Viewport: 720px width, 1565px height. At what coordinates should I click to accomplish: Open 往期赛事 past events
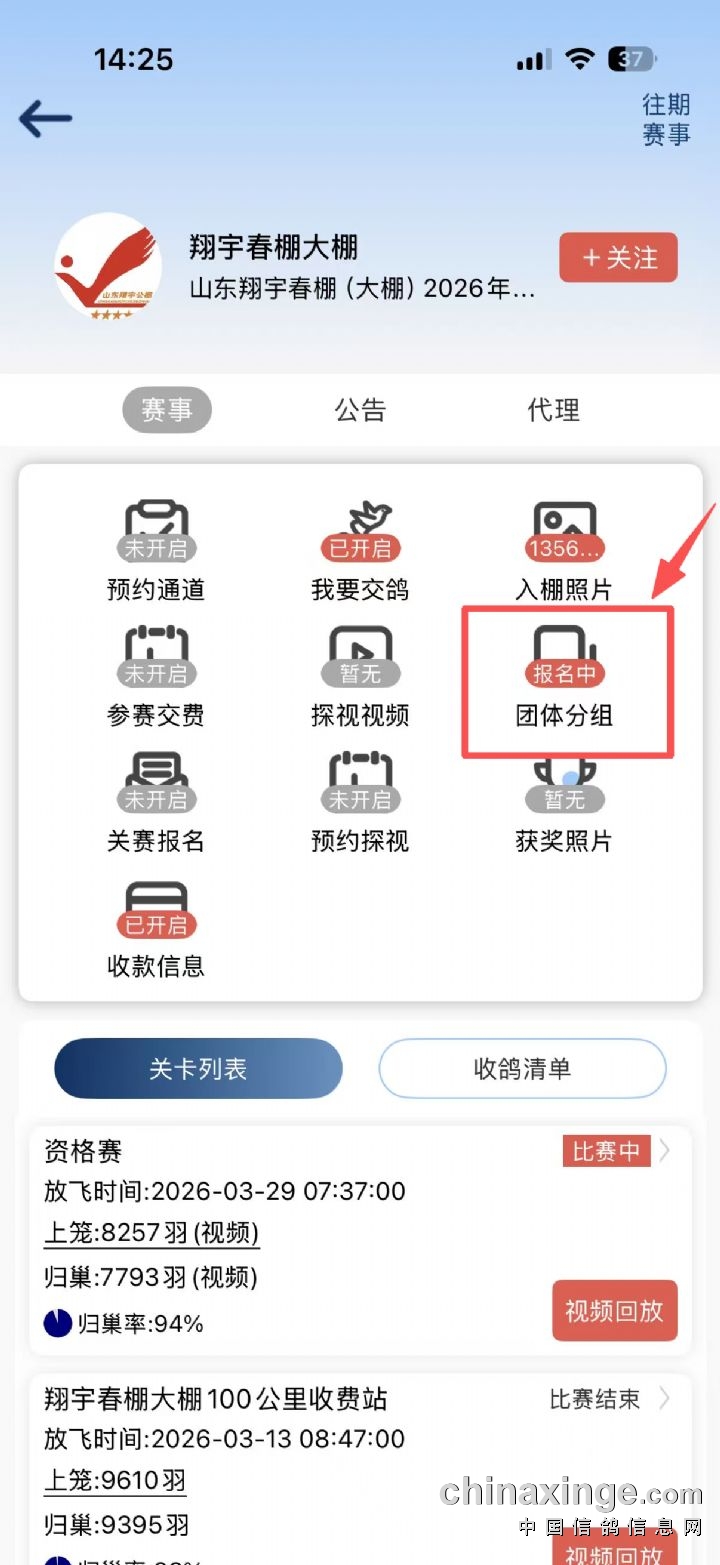click(665, 119)
